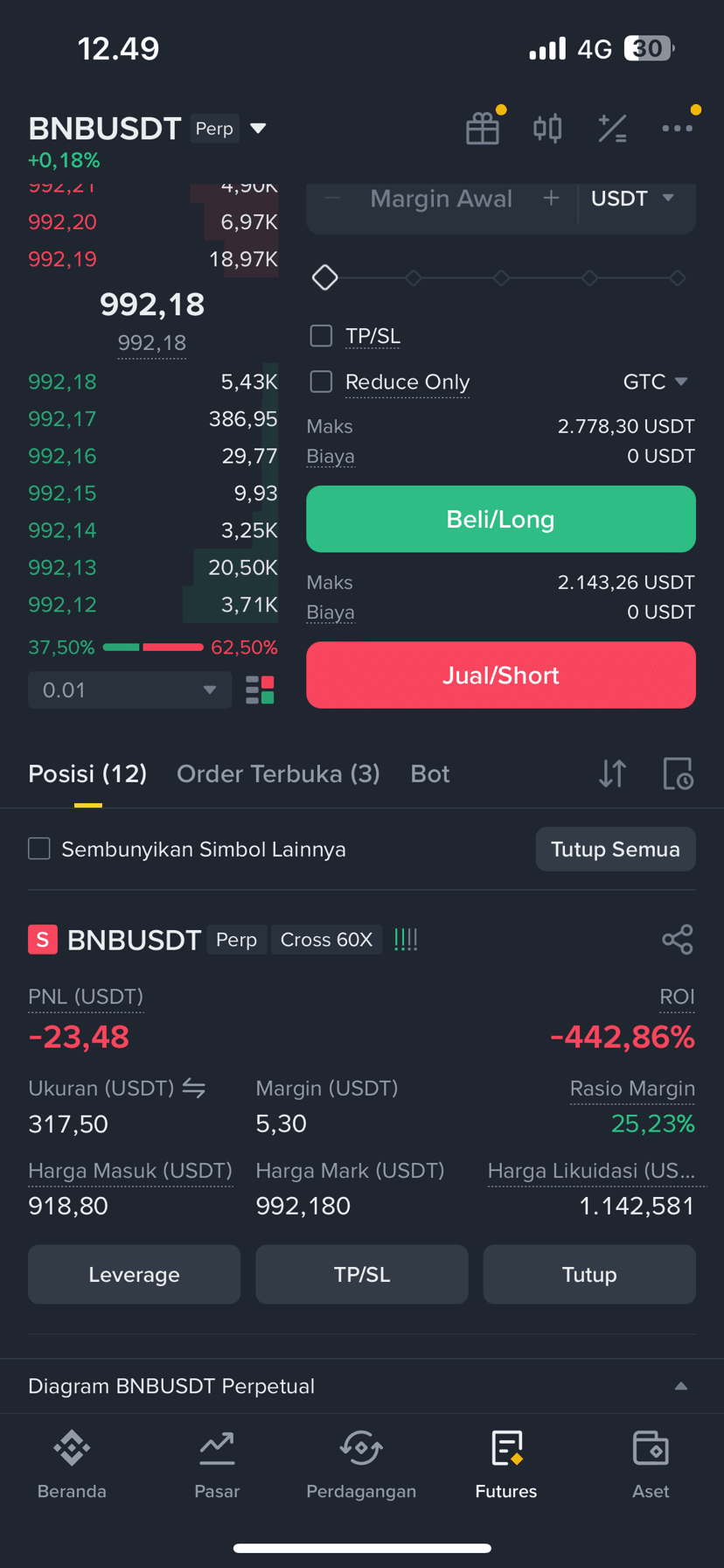Open the gift rewards icon
724x1568 pixels.
[x=483, y=129]
